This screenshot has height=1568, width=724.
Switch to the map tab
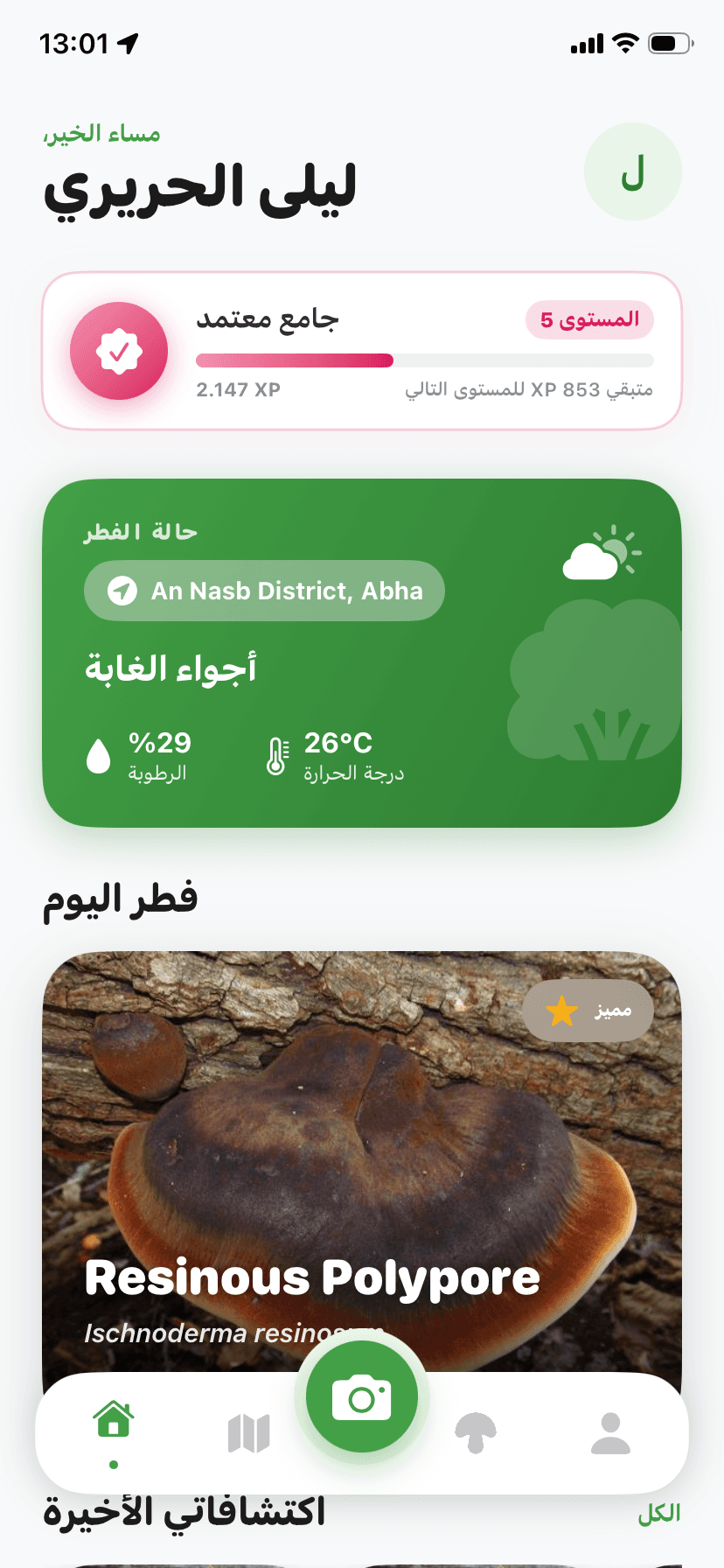pyautogui.click(x=248, y=1433)
